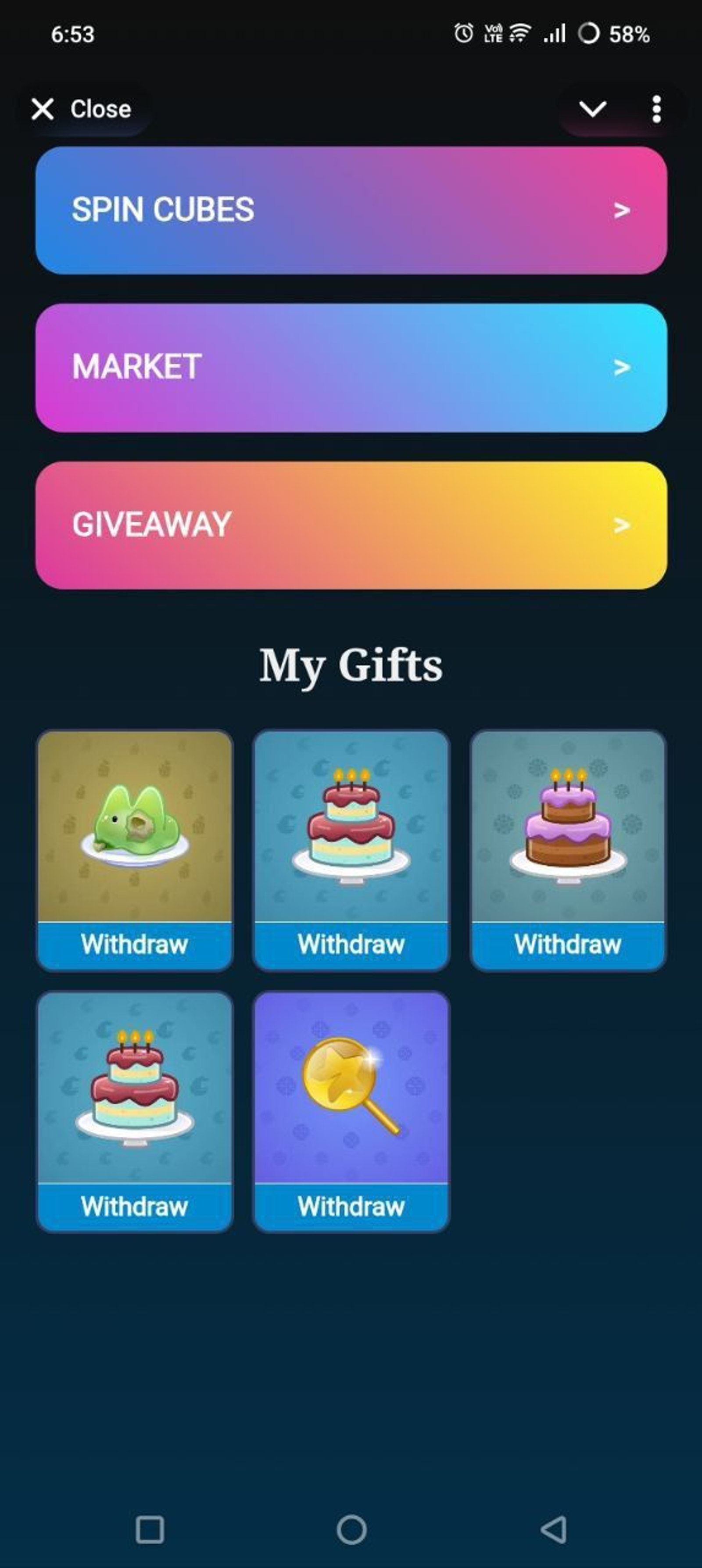Open the SPIN CUBES section
Screen dimensions: 702x1568
(351, 210)
